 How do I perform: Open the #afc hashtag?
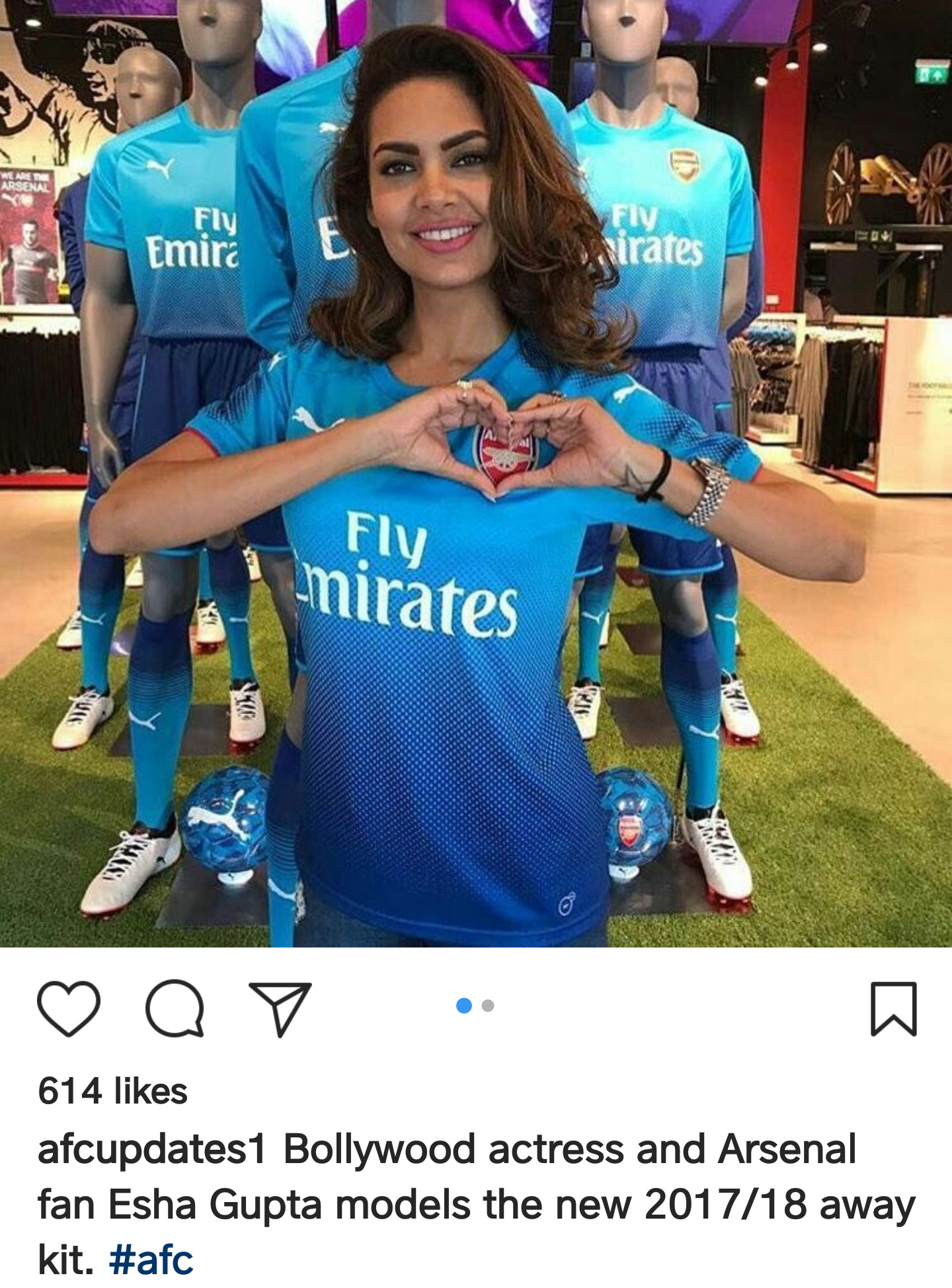point(151,1260)
